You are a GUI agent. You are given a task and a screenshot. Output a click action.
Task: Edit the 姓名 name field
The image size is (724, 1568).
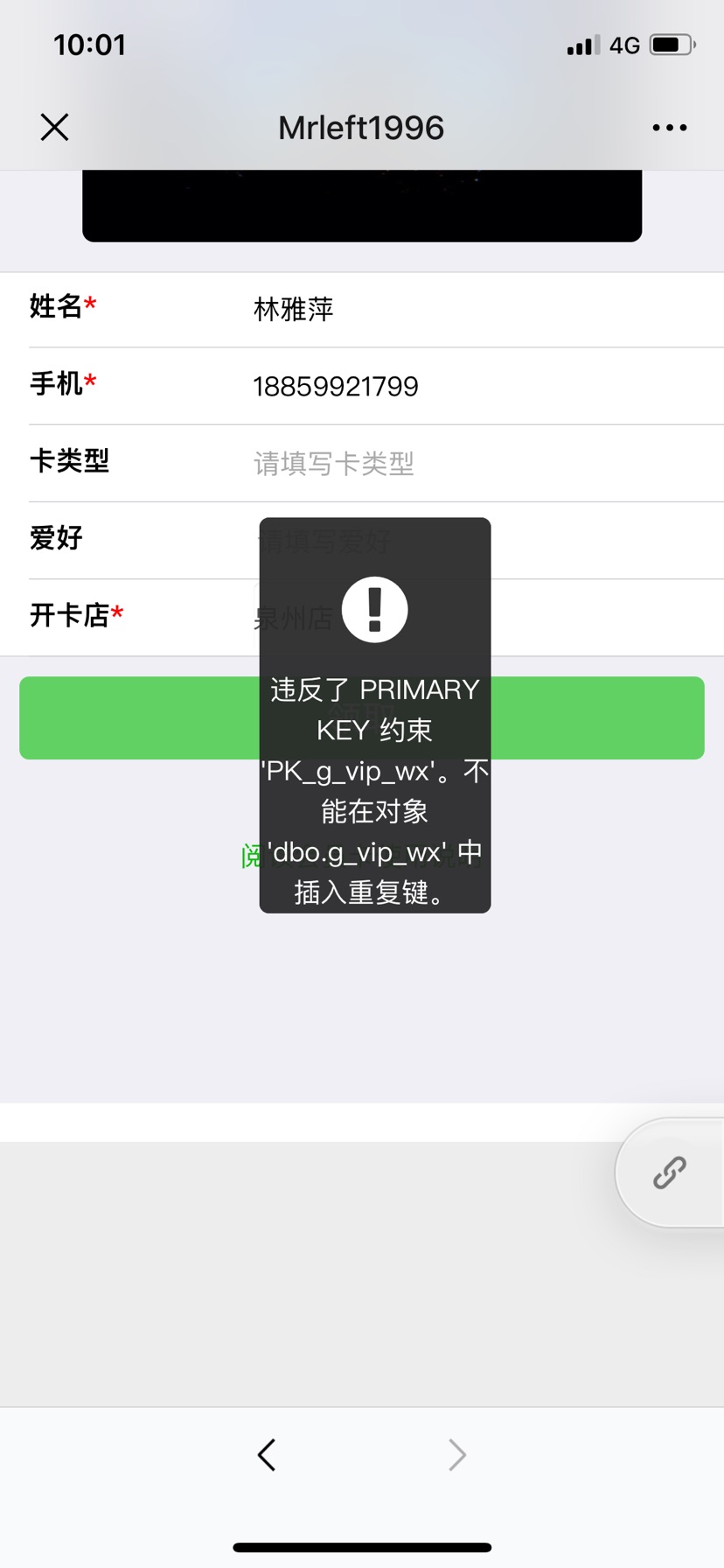tap(481, 310)
